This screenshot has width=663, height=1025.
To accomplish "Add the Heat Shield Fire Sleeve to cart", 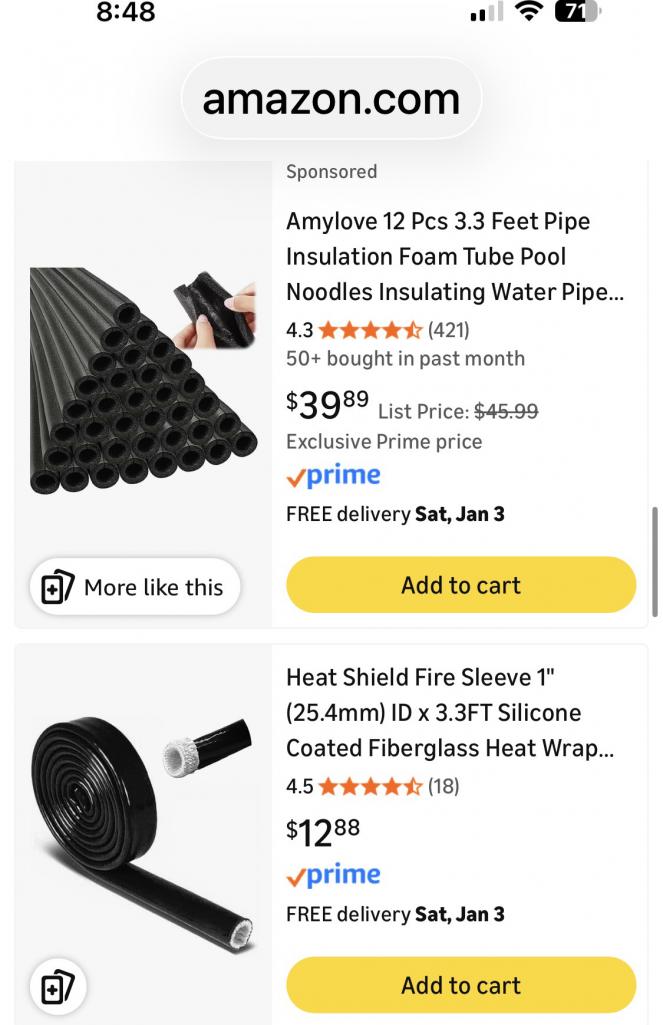I will click(461, 985).
